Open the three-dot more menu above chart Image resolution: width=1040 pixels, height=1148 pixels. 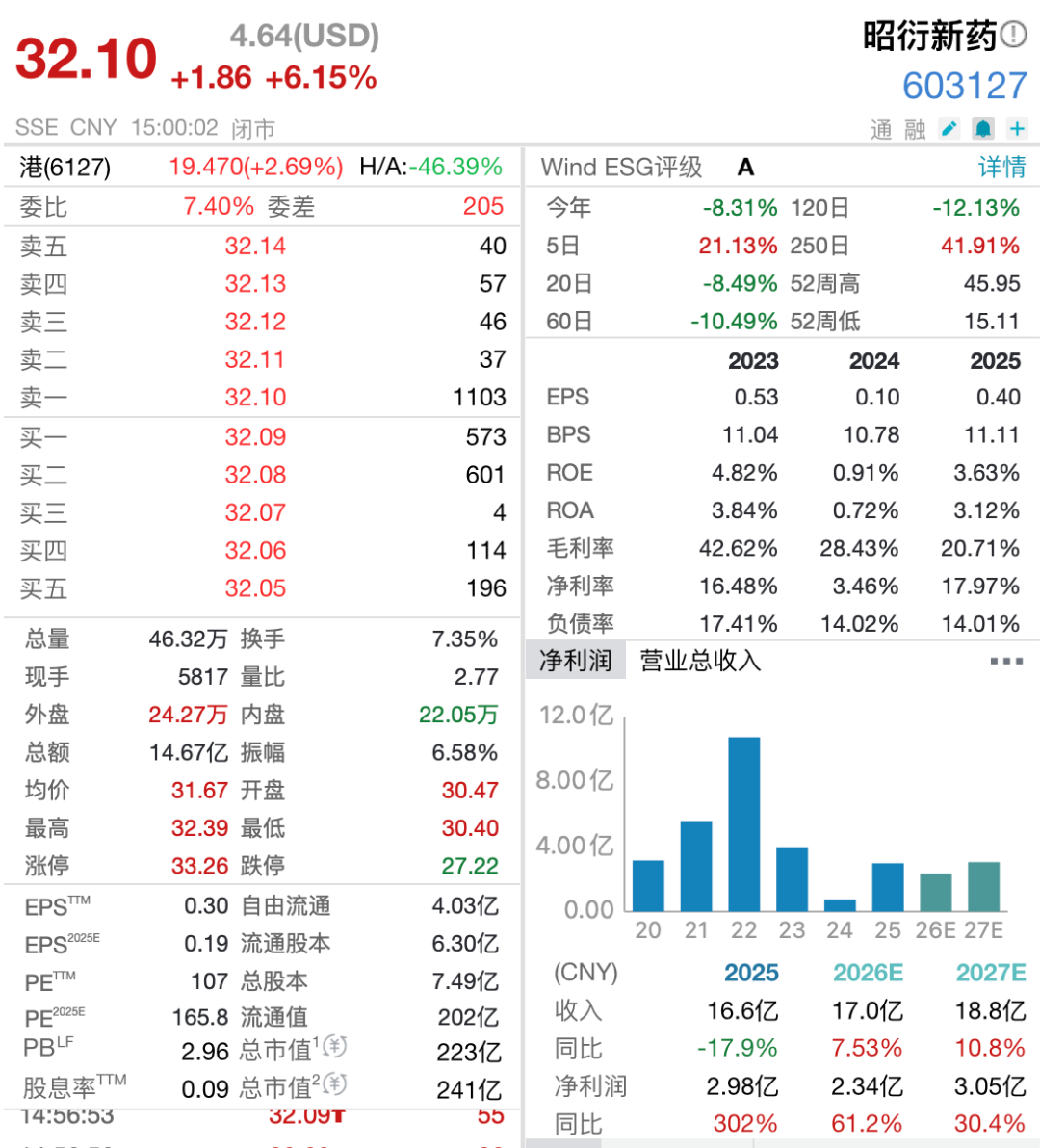coord(1005,661)
